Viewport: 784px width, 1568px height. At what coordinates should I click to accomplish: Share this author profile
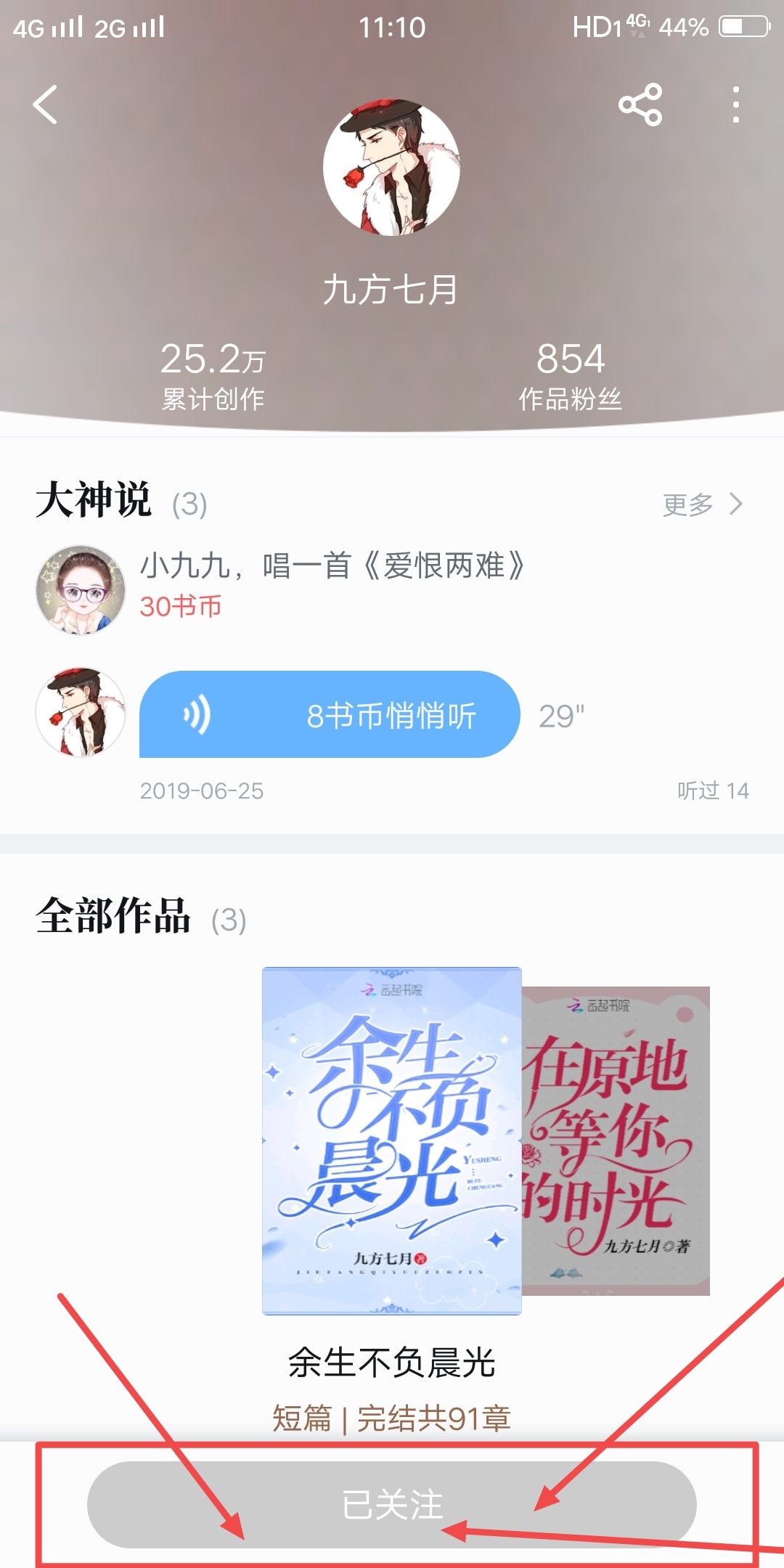(640, 105)
